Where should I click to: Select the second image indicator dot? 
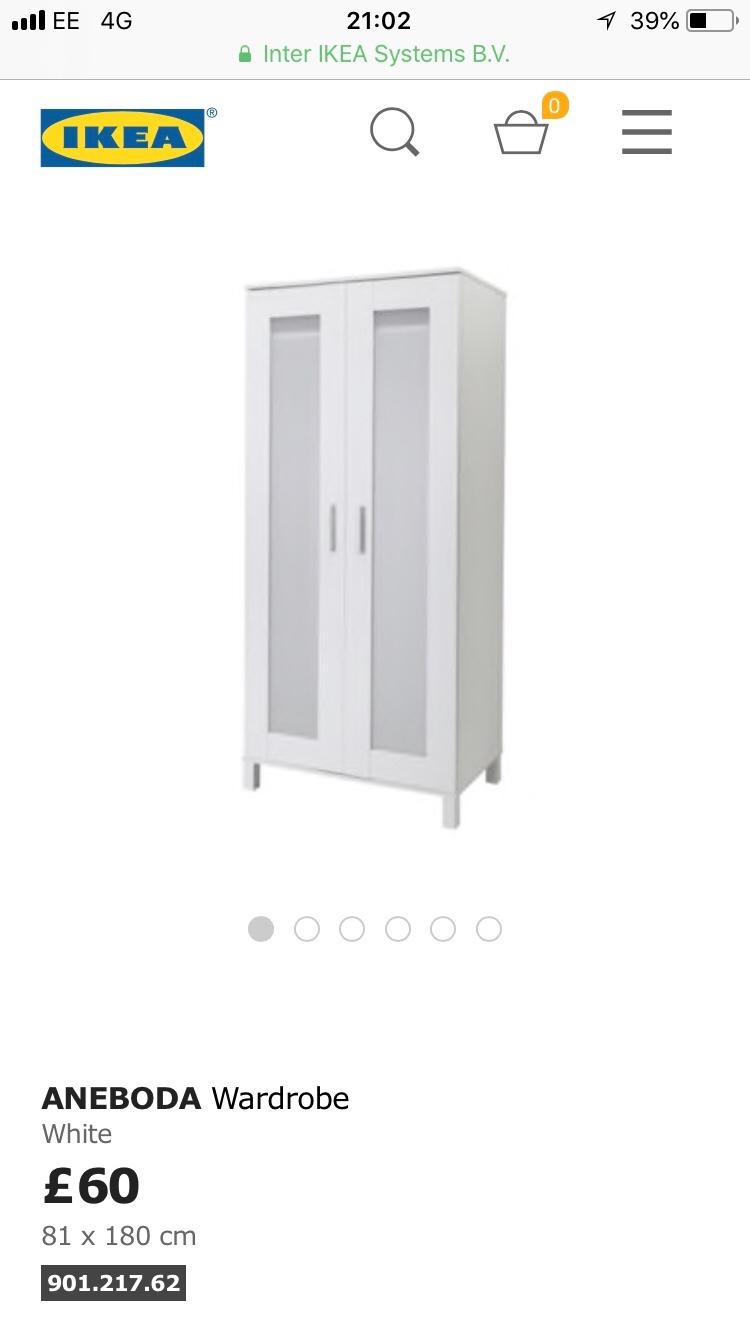(307, 929)
